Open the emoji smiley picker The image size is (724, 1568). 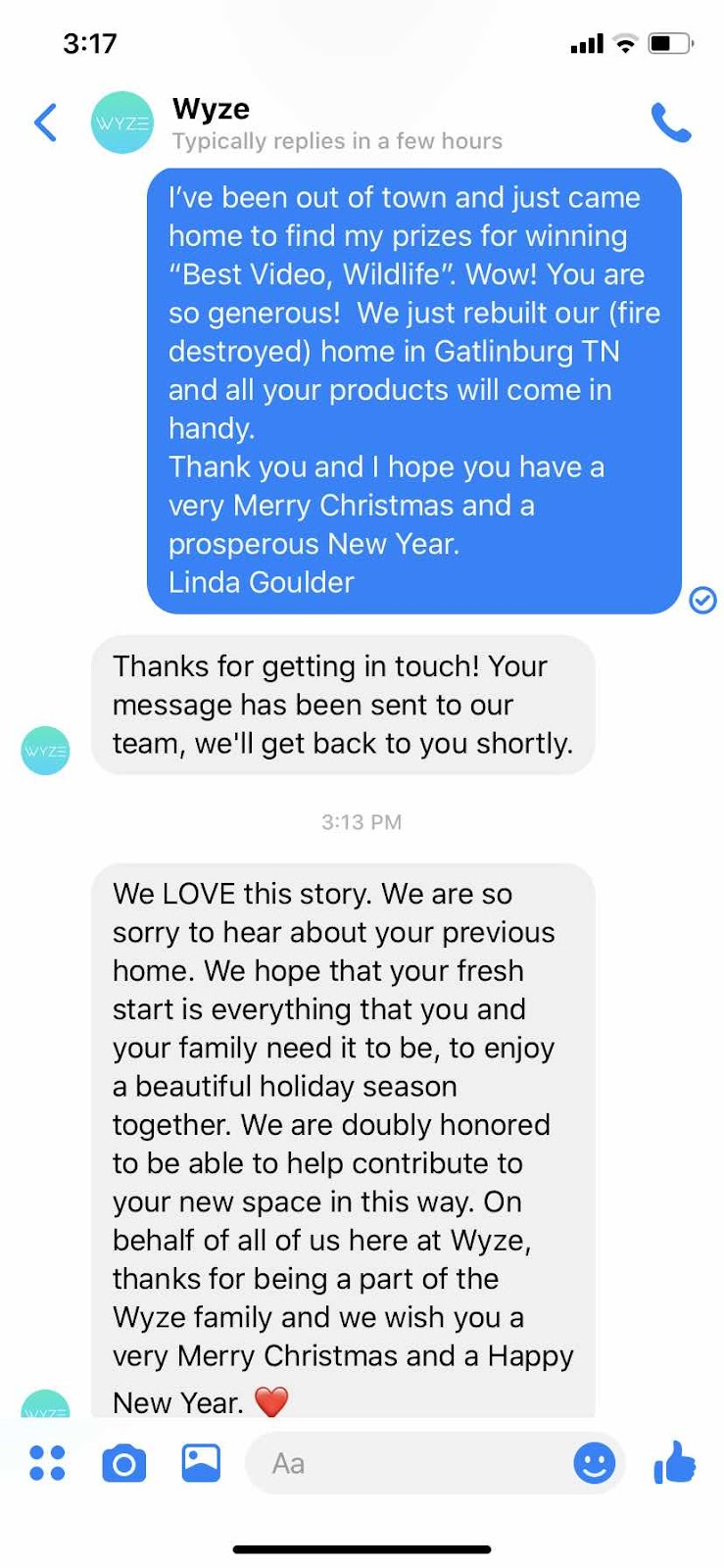pos(594,1463)
